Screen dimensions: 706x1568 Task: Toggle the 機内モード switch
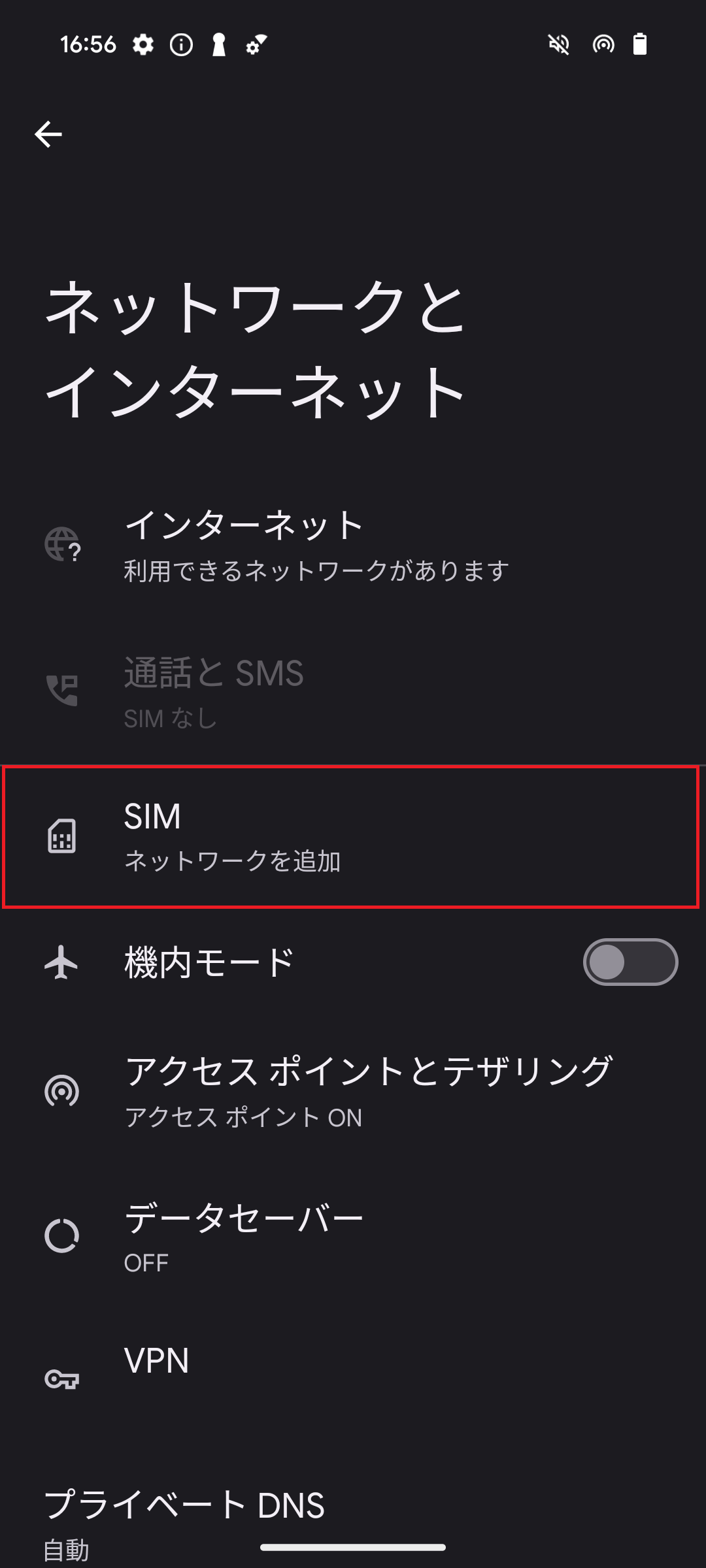pos(630,962)
